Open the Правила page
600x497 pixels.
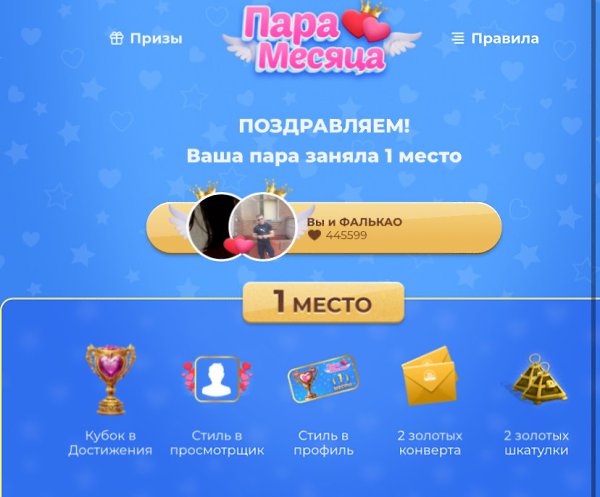(x=495, y=39)
